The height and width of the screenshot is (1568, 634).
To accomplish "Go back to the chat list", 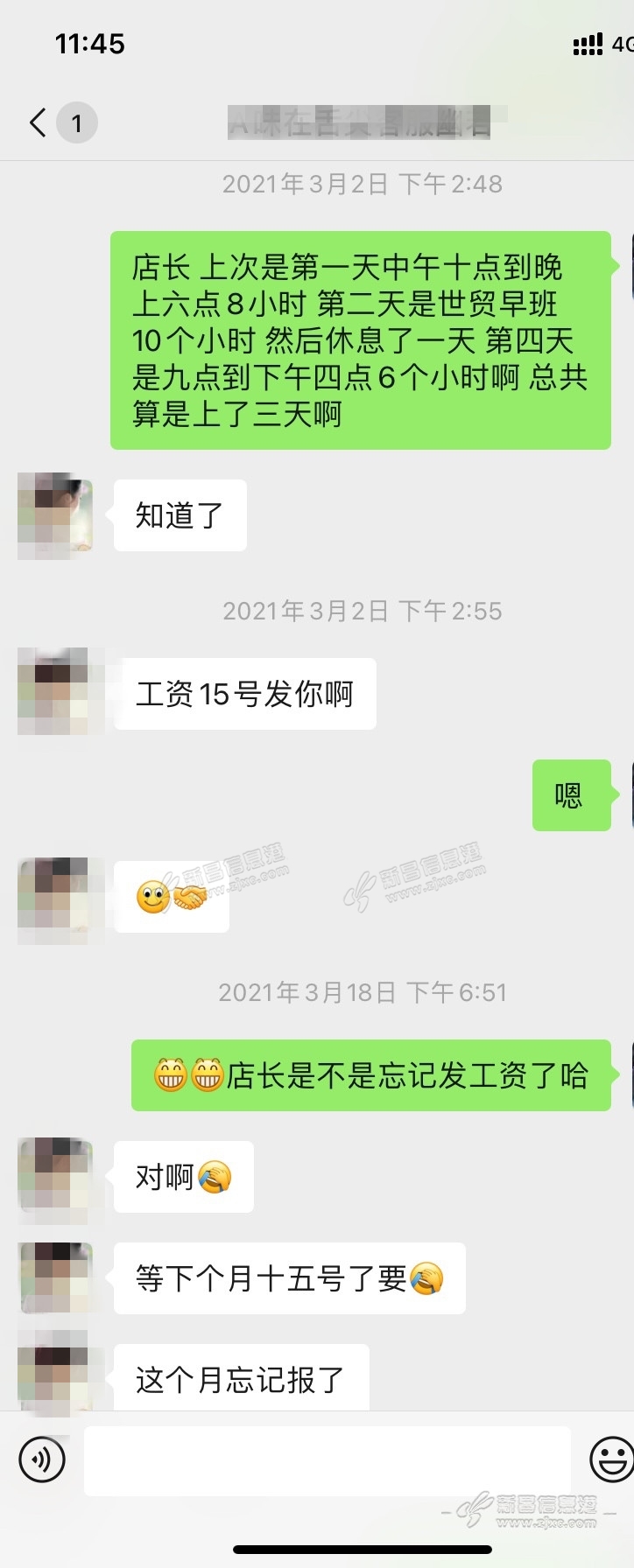I will [38, 122].
